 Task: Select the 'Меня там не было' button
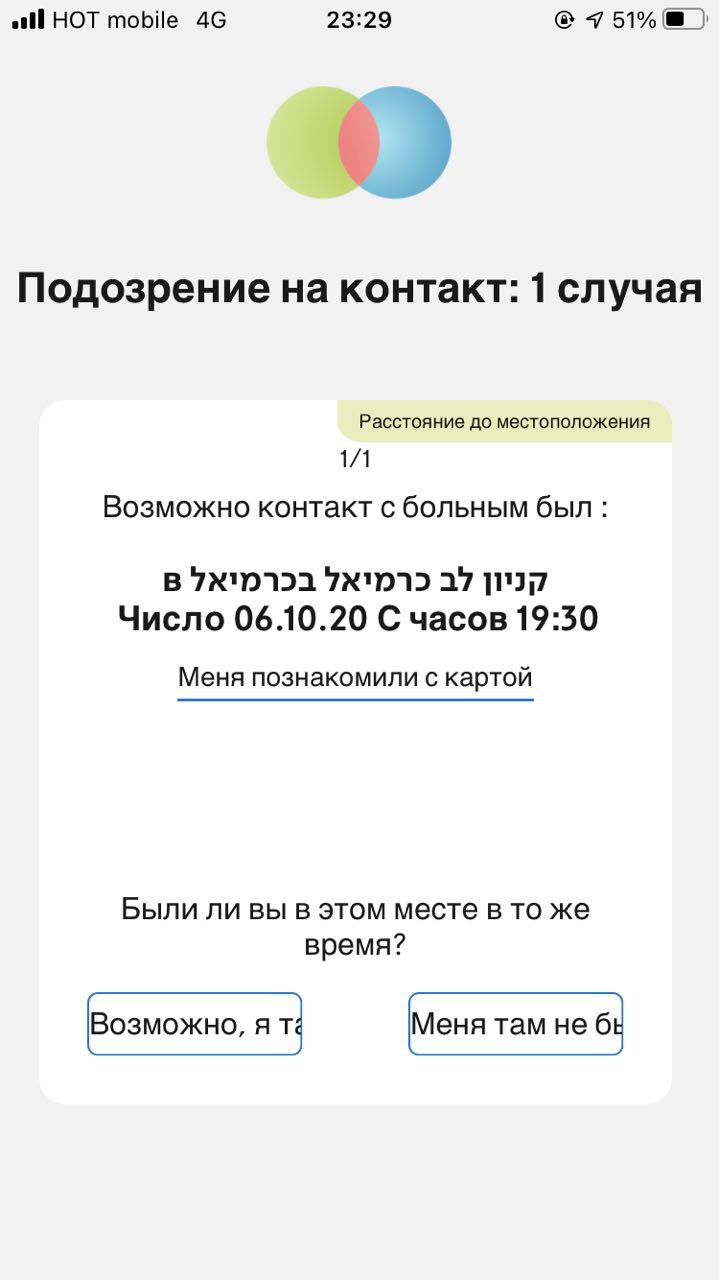click(515, 1023)
